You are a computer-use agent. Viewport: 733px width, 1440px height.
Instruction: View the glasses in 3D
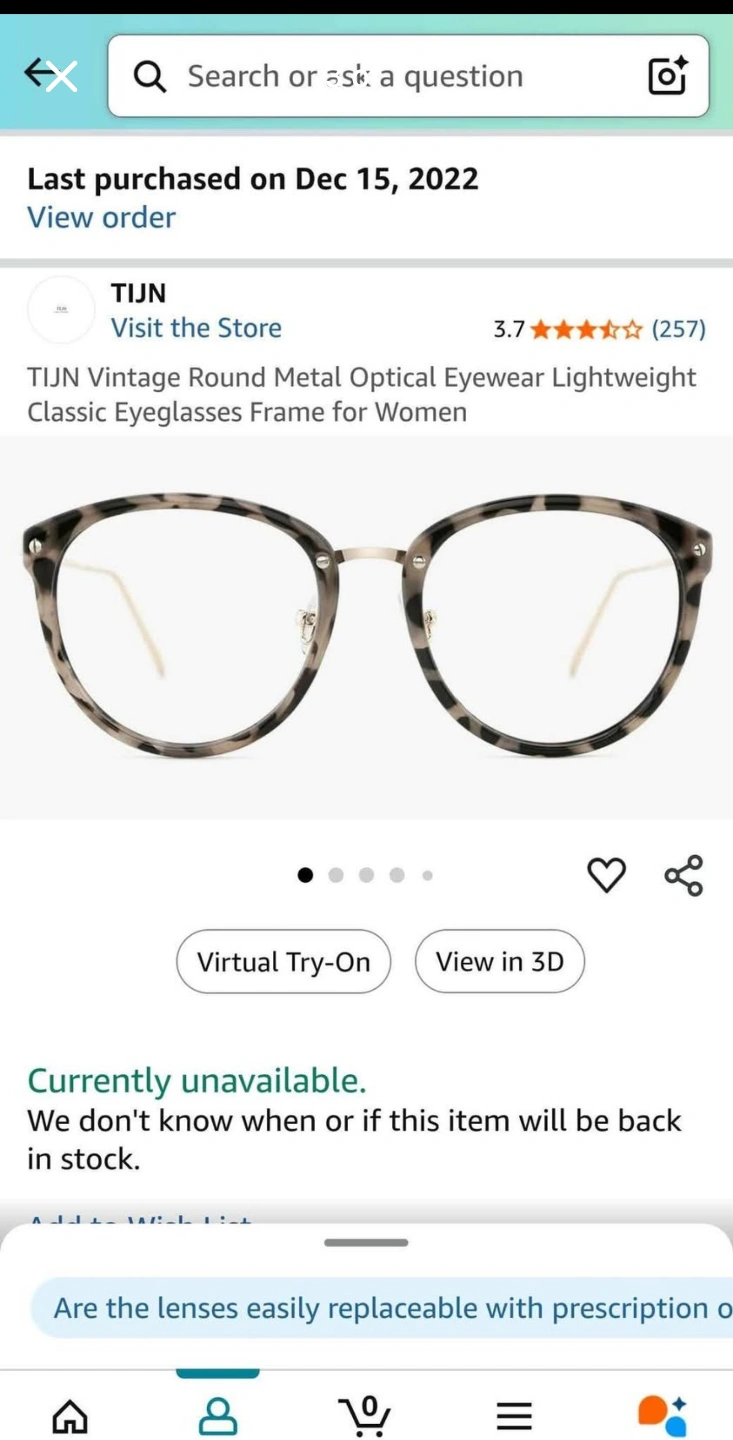pyautogui.click(x=500, y=962)
